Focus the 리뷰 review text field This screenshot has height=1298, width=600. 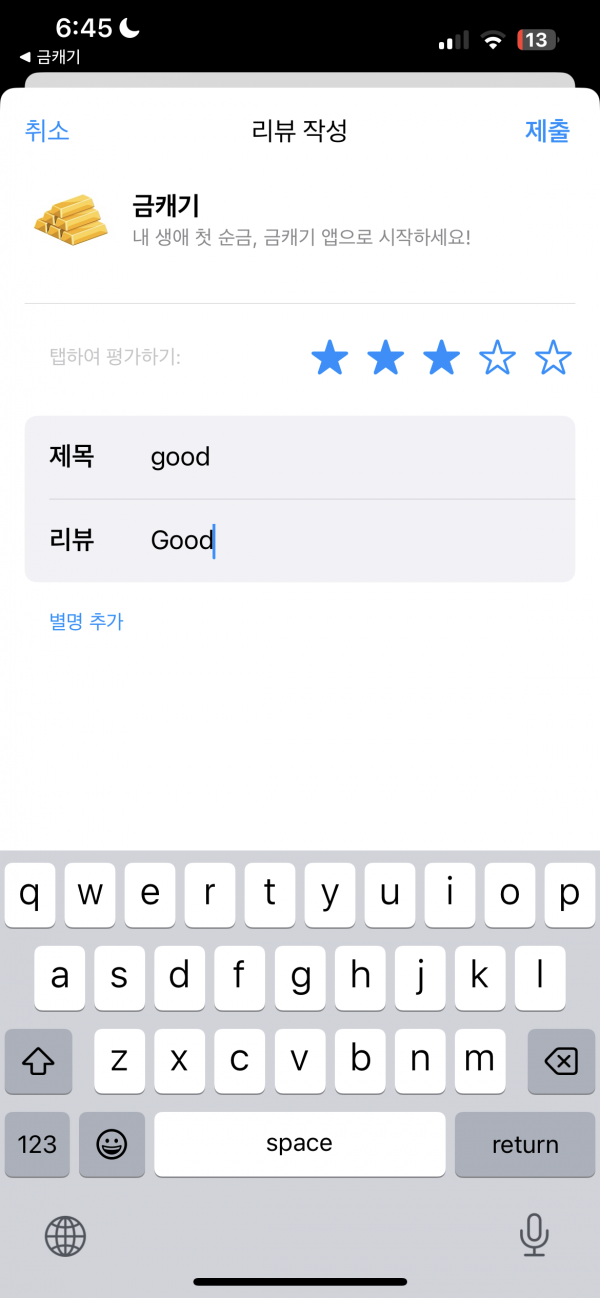click(x=300, y=541)
